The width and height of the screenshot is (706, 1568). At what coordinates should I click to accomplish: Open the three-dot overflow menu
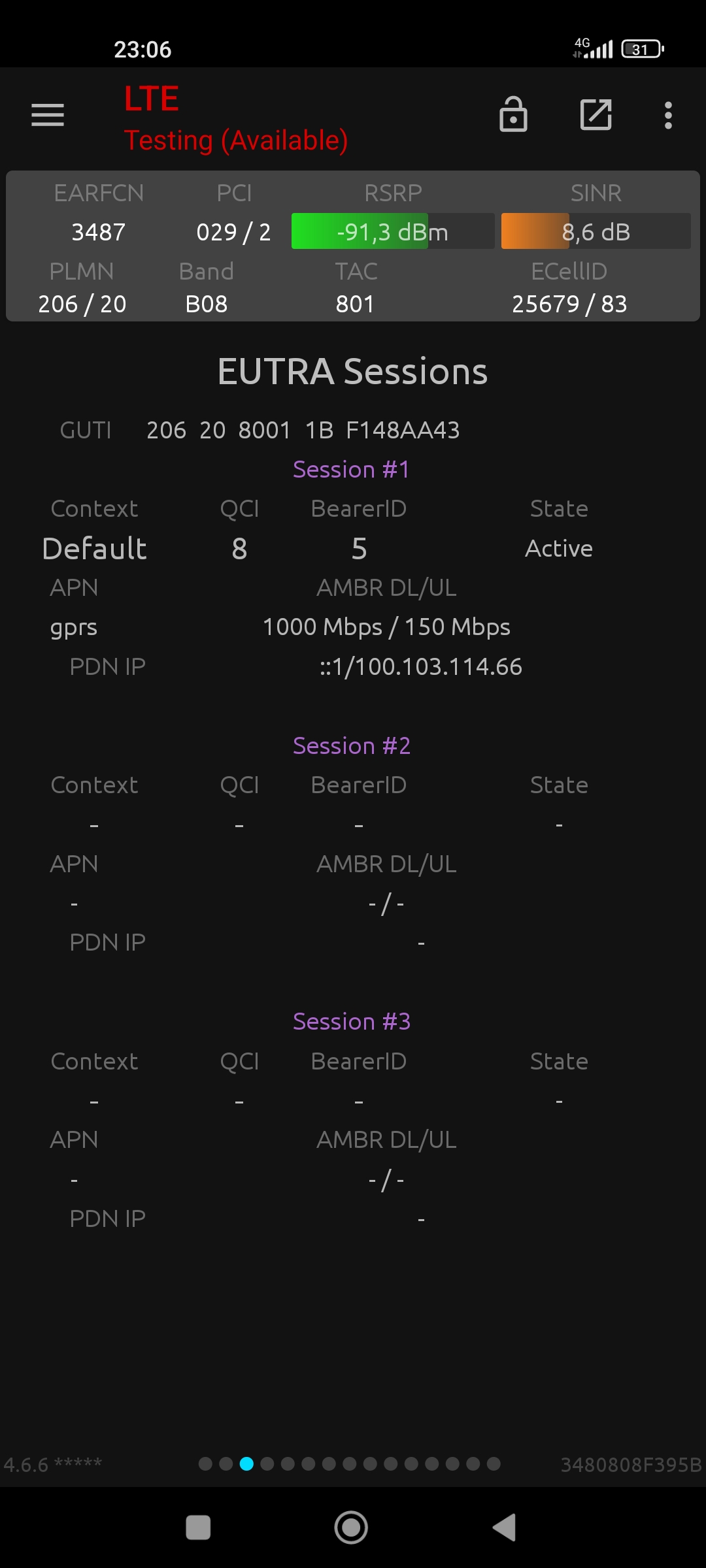coord(668,116)
